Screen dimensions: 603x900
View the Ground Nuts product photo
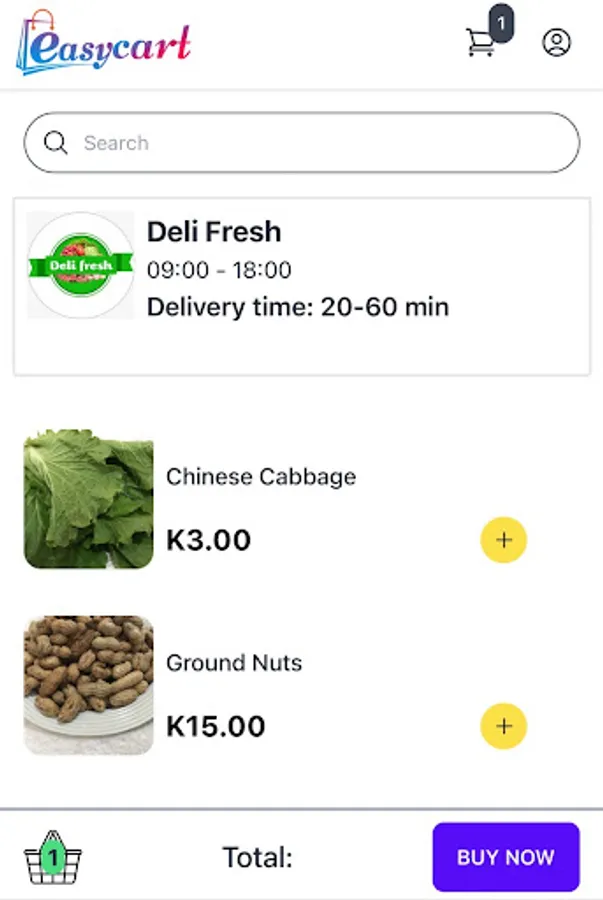pos(89,685)
